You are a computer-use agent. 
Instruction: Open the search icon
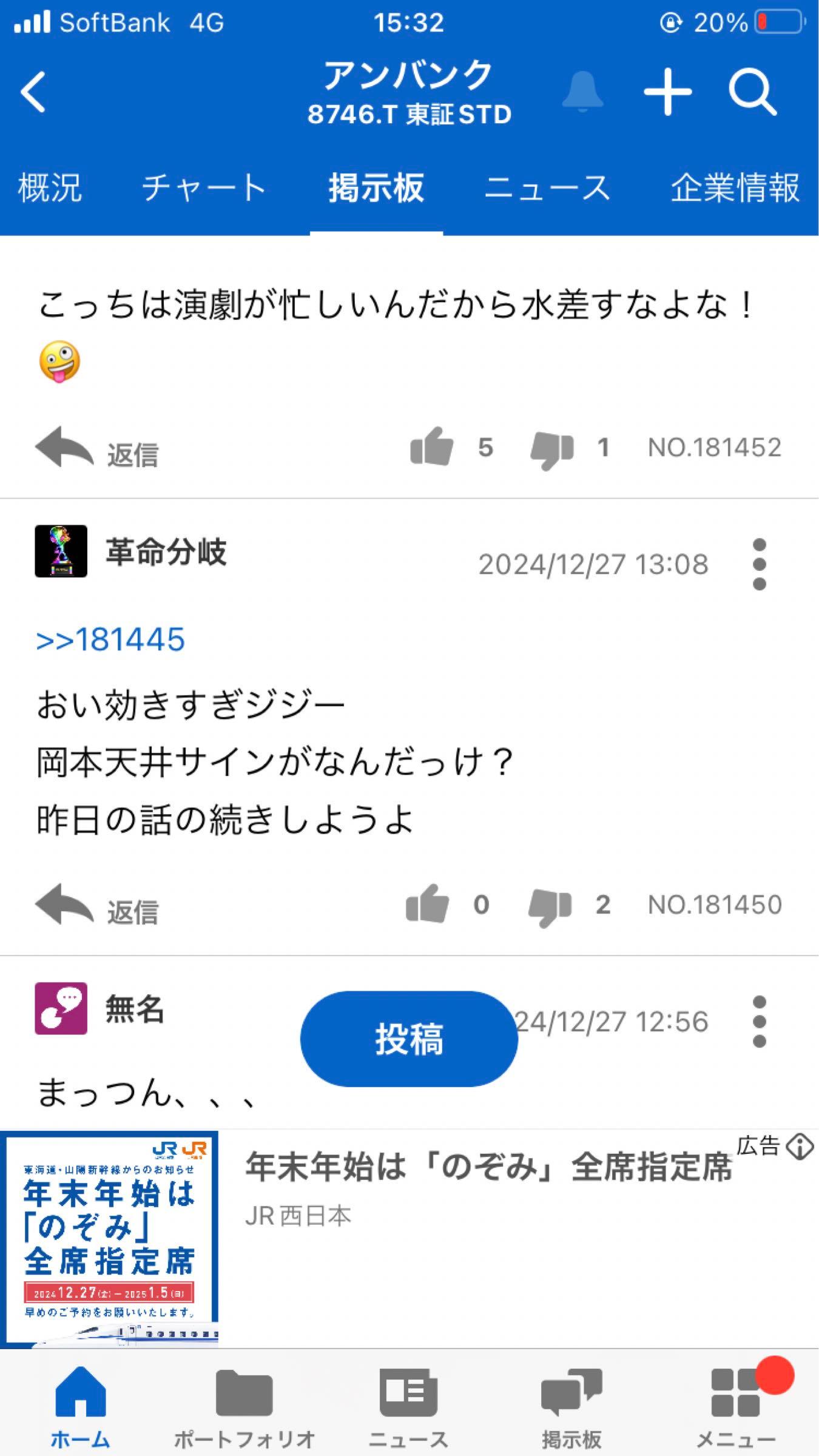click(754, 92)
